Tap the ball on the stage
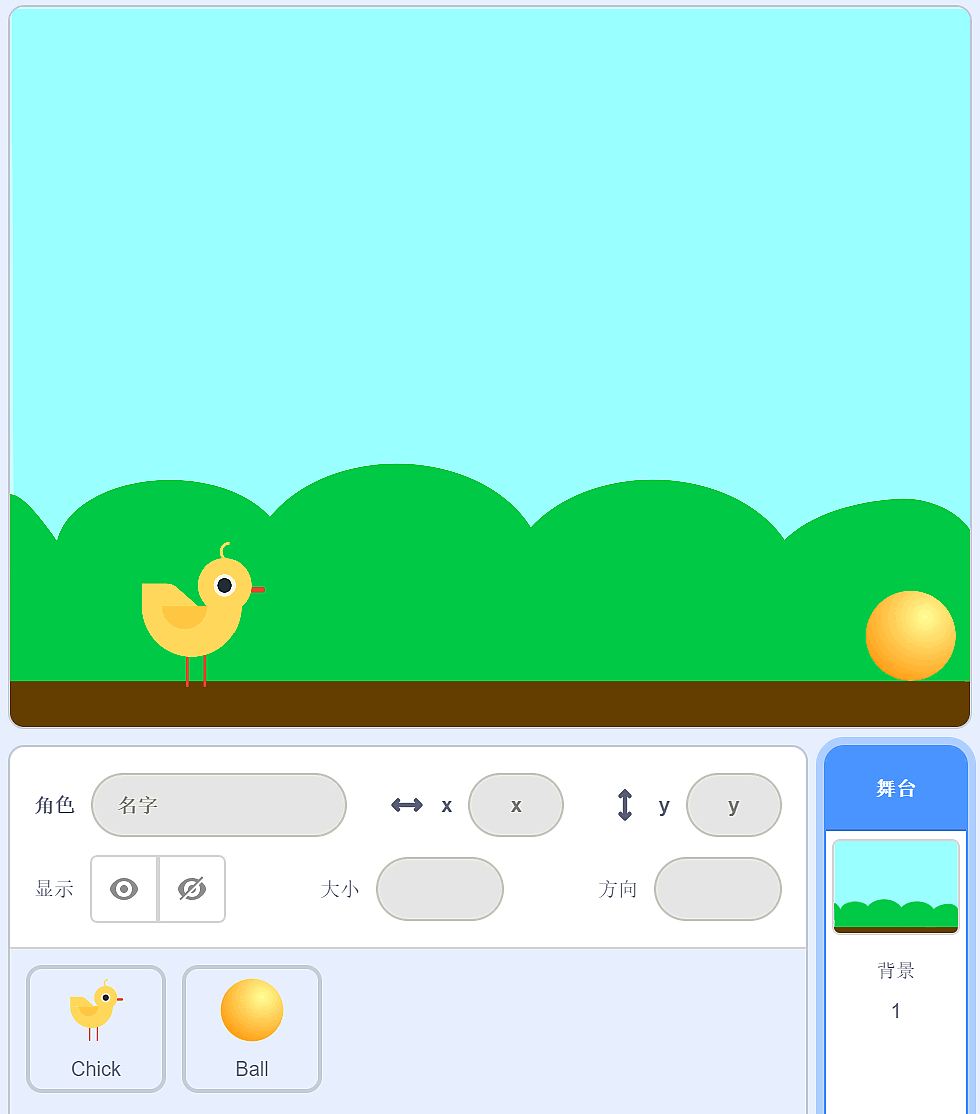This screenshot has height=1114, width=980. coord(910,636)
